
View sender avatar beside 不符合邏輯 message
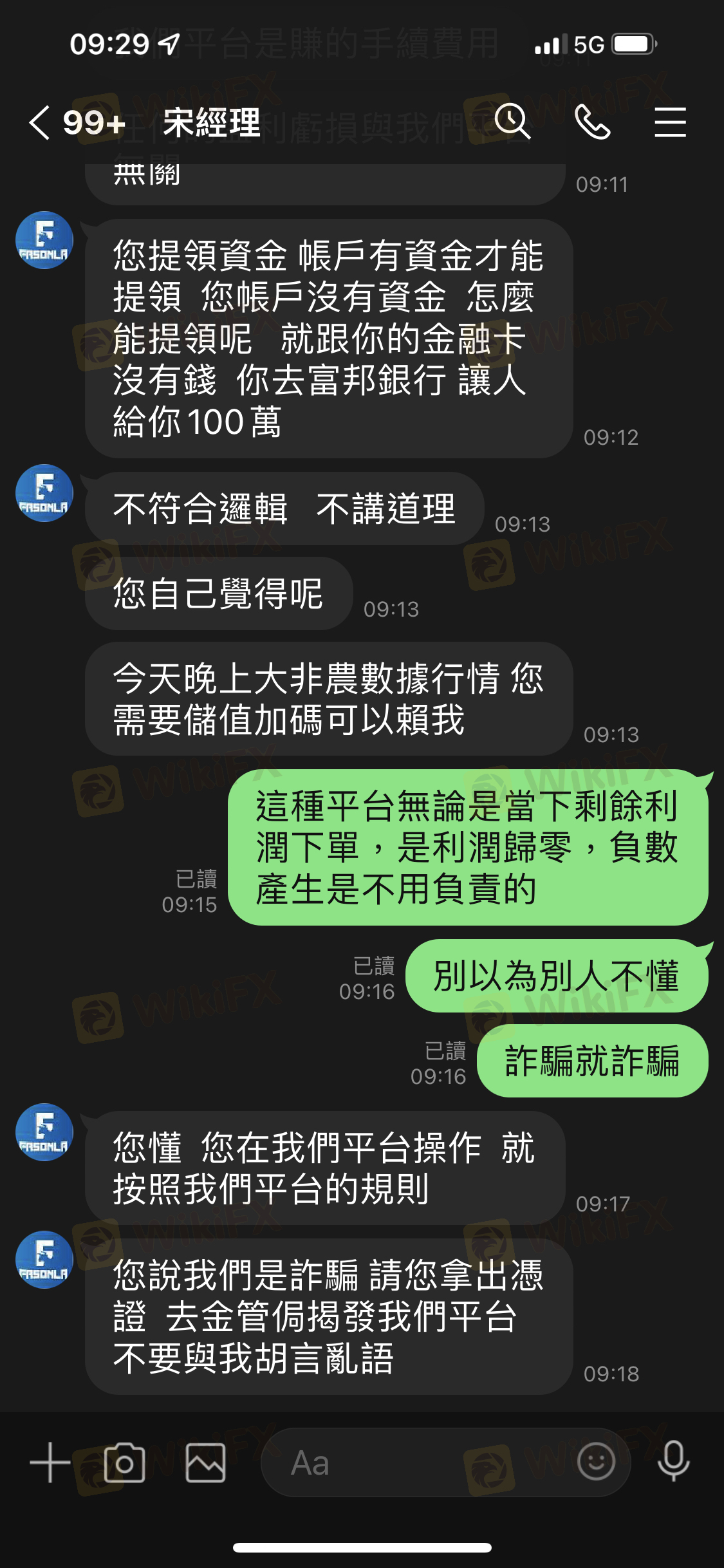(x=44, y=493)
